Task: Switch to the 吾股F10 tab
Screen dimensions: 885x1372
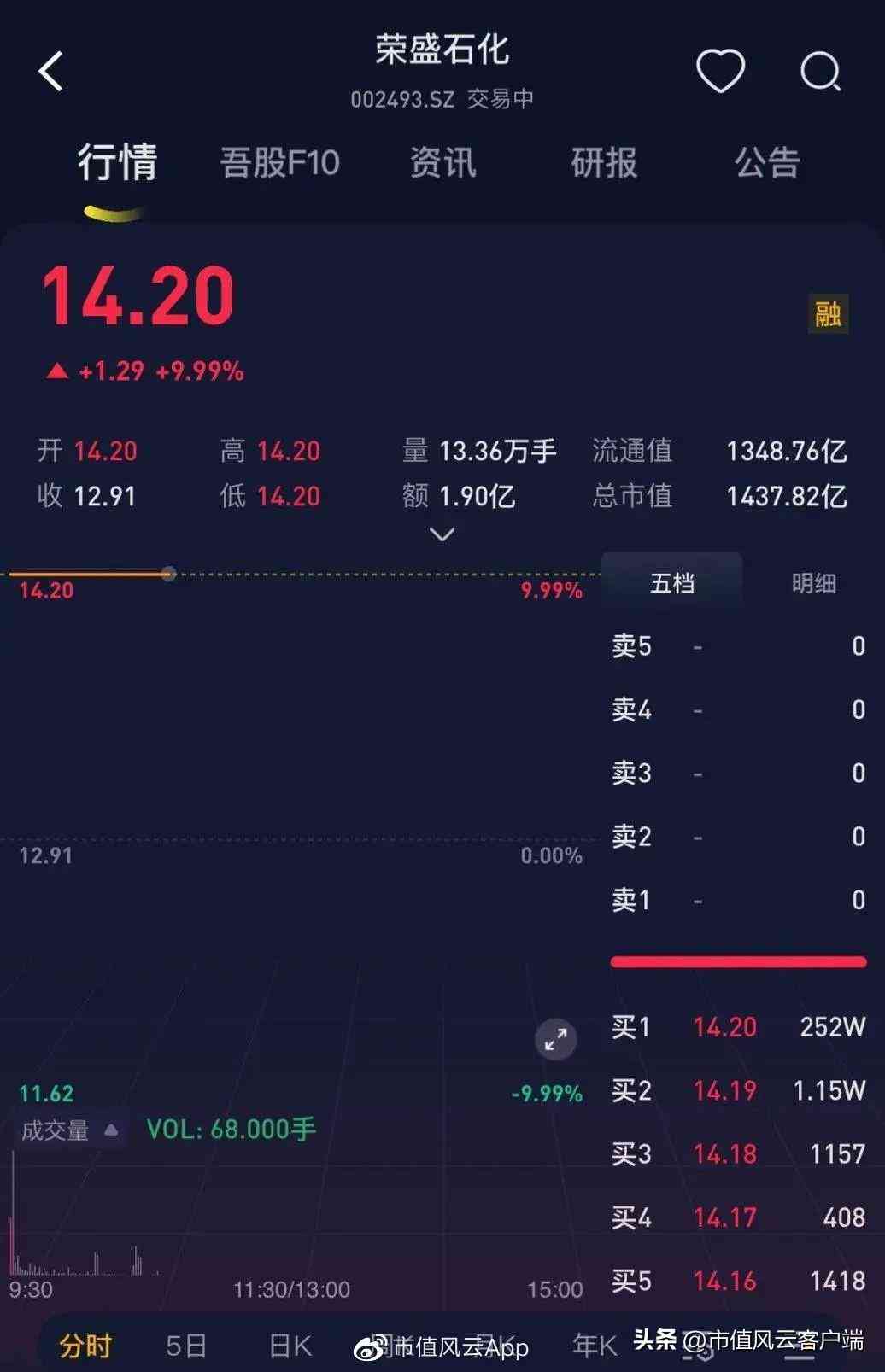Action: tap(280, 162)
